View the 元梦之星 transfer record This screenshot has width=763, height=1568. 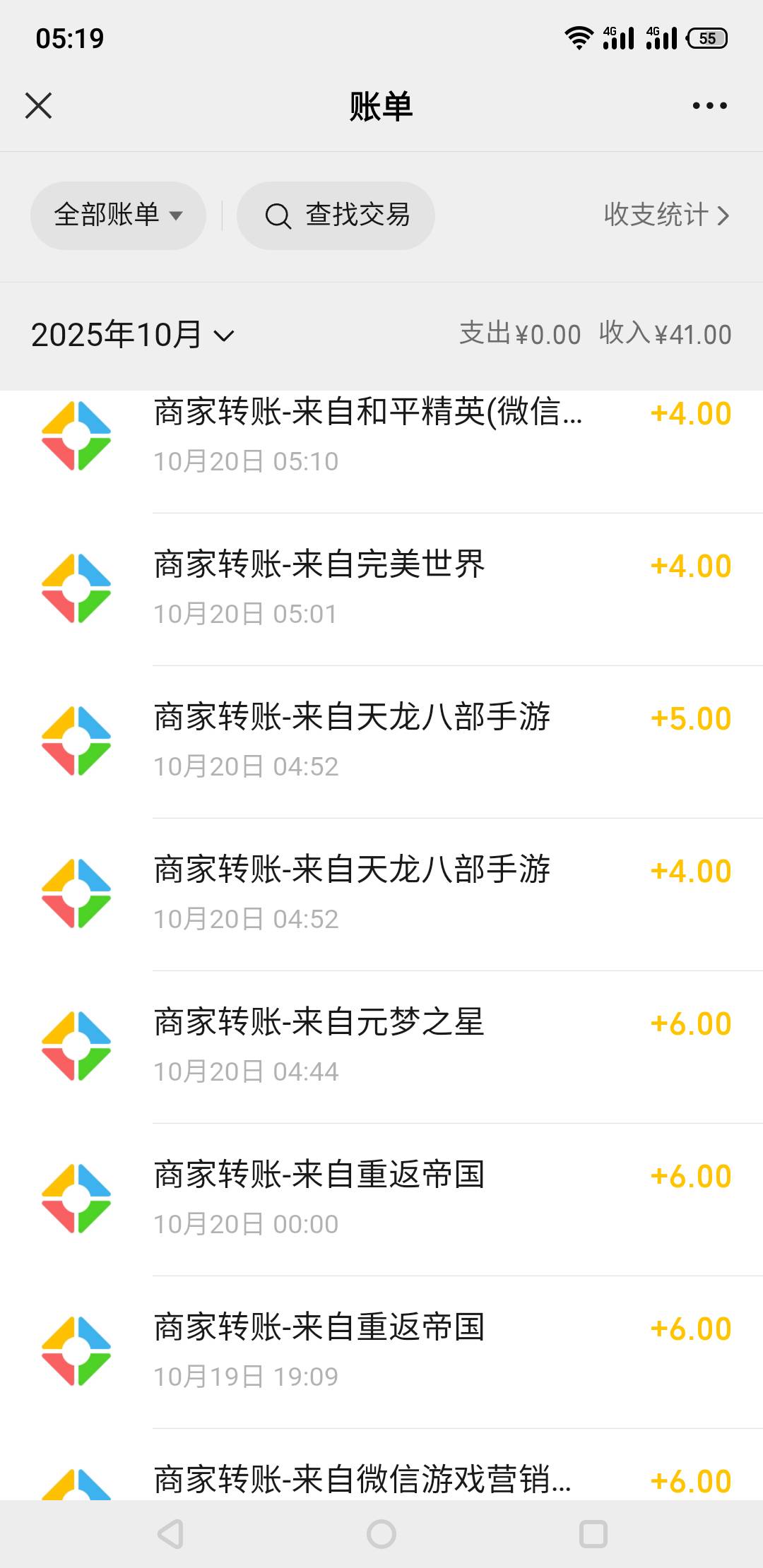(381, 1046)
